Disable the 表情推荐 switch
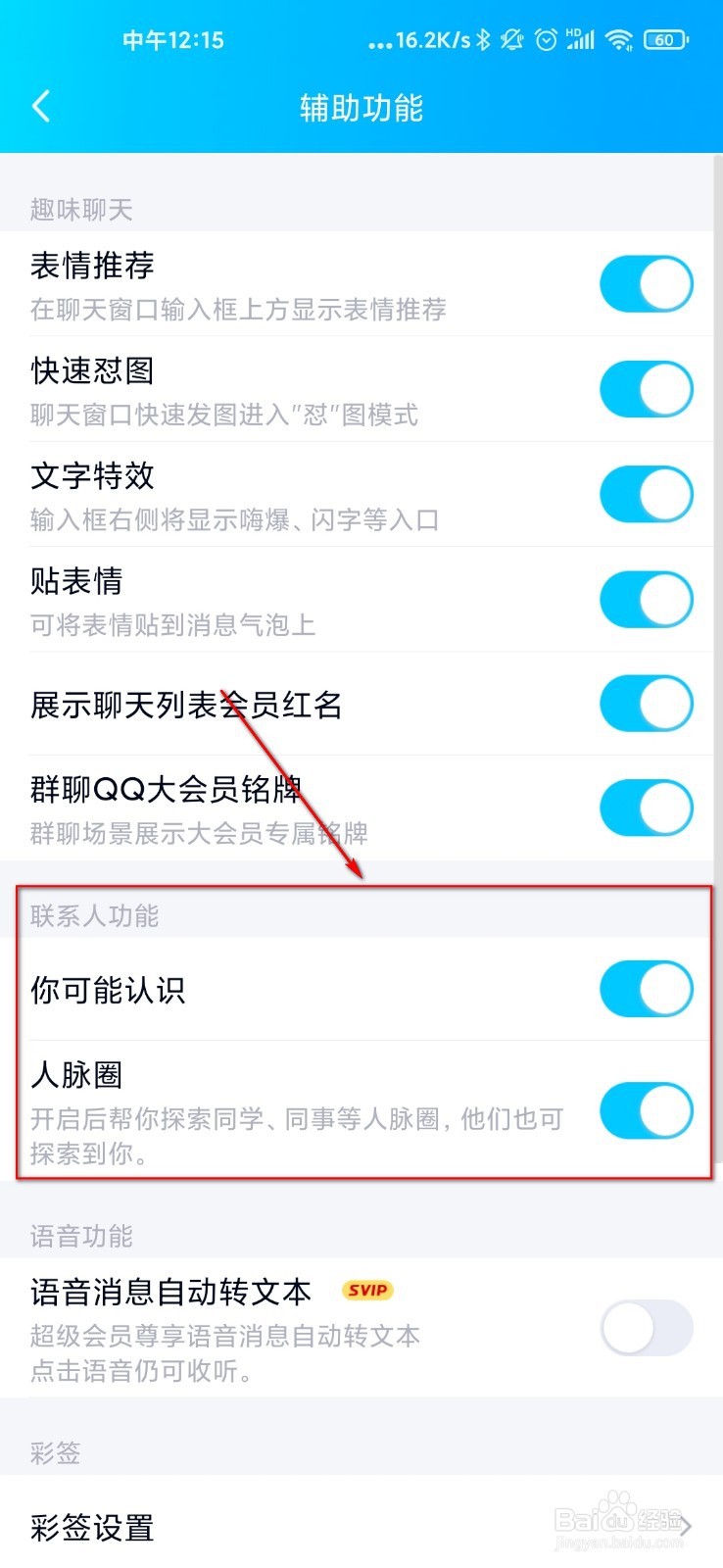 pos(647,283)
